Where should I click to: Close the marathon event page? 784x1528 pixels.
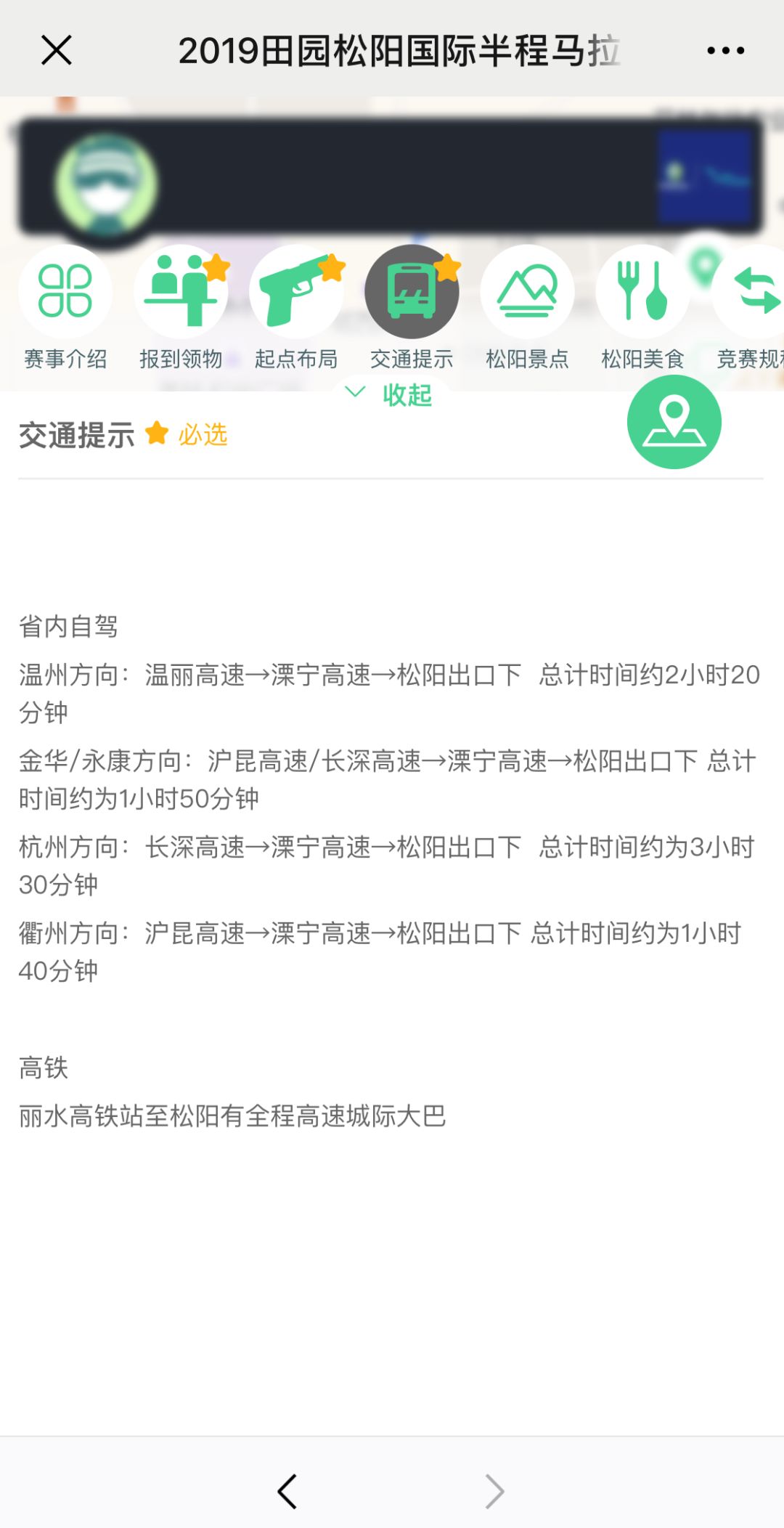click(x=56, y=50)
